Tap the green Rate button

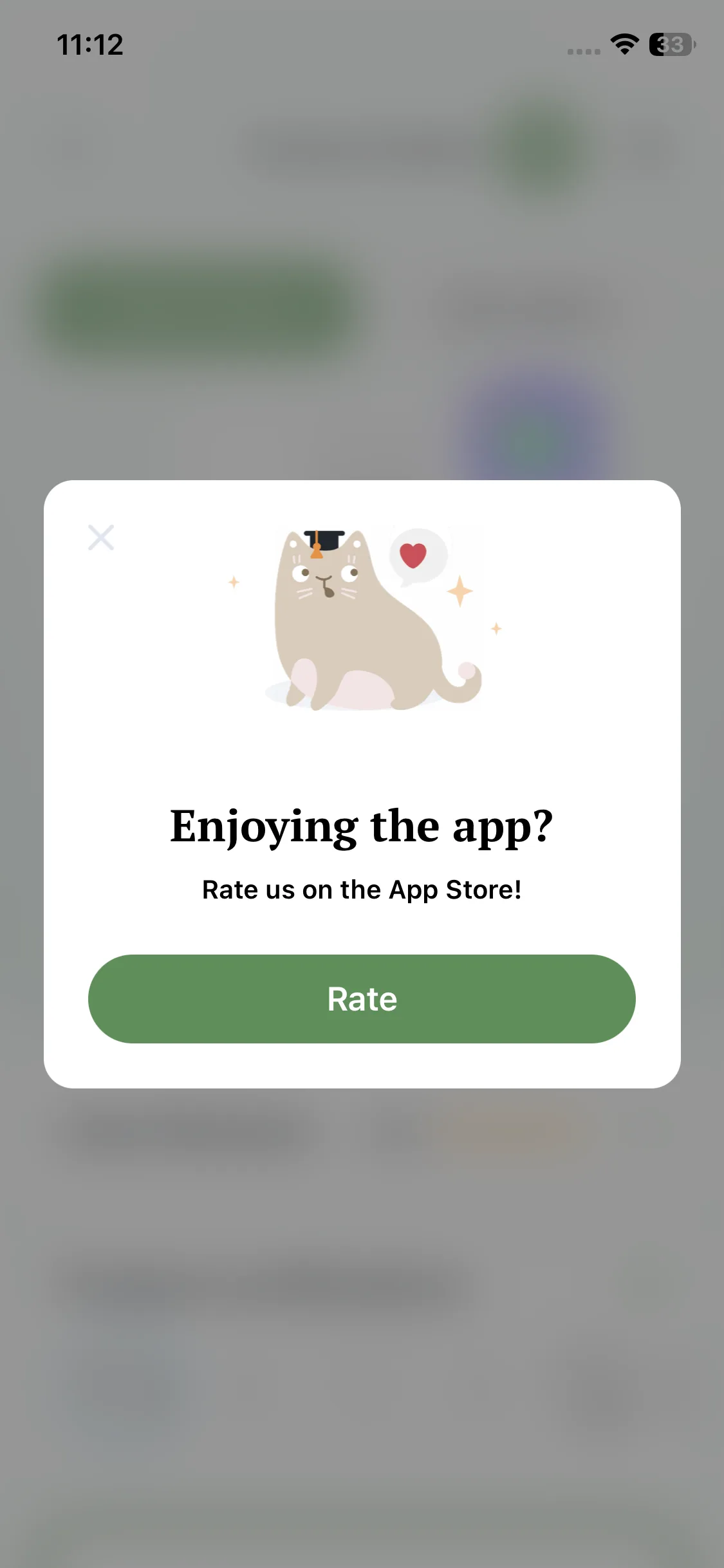point(362,998)
